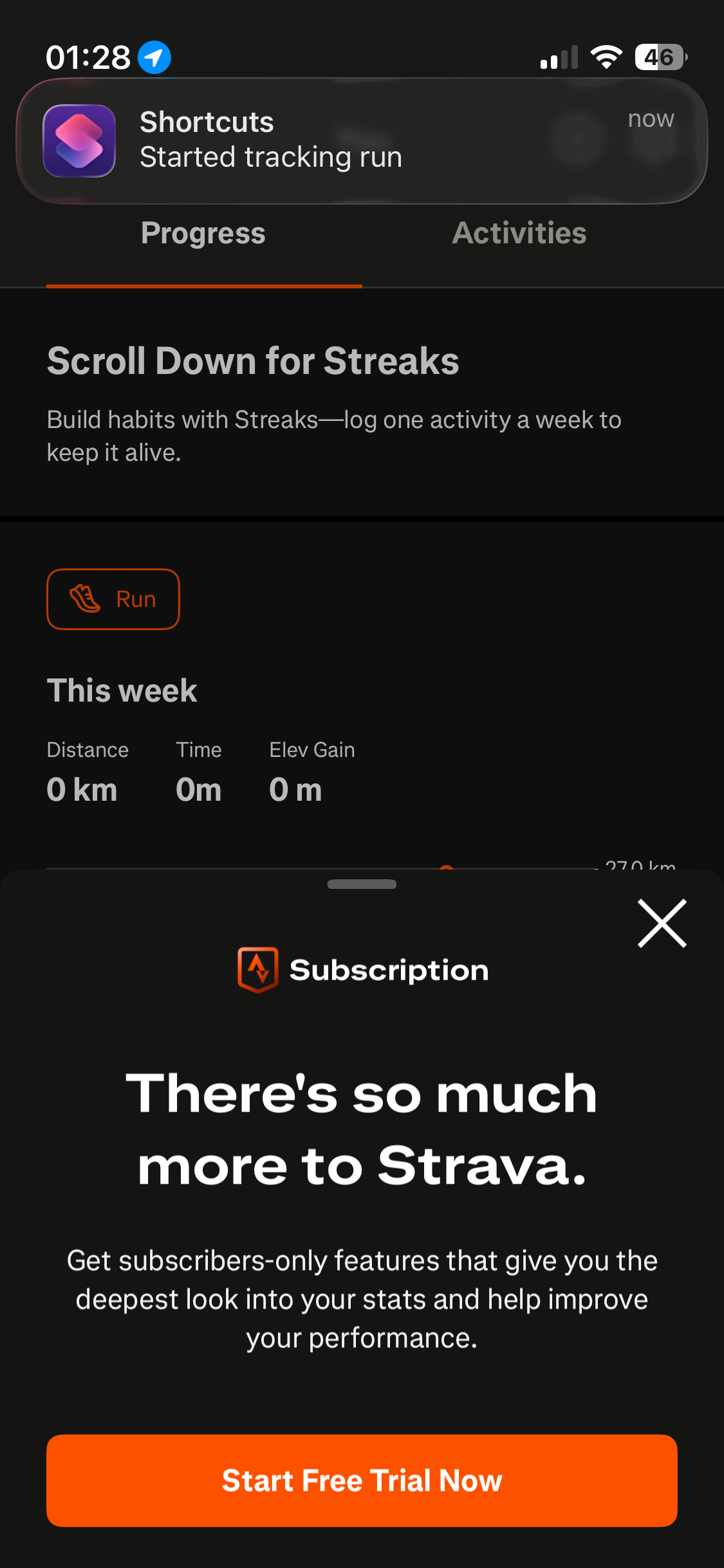724x1568 pixels.
Task: Switch to the Activities tab
Action: [519, 234]
